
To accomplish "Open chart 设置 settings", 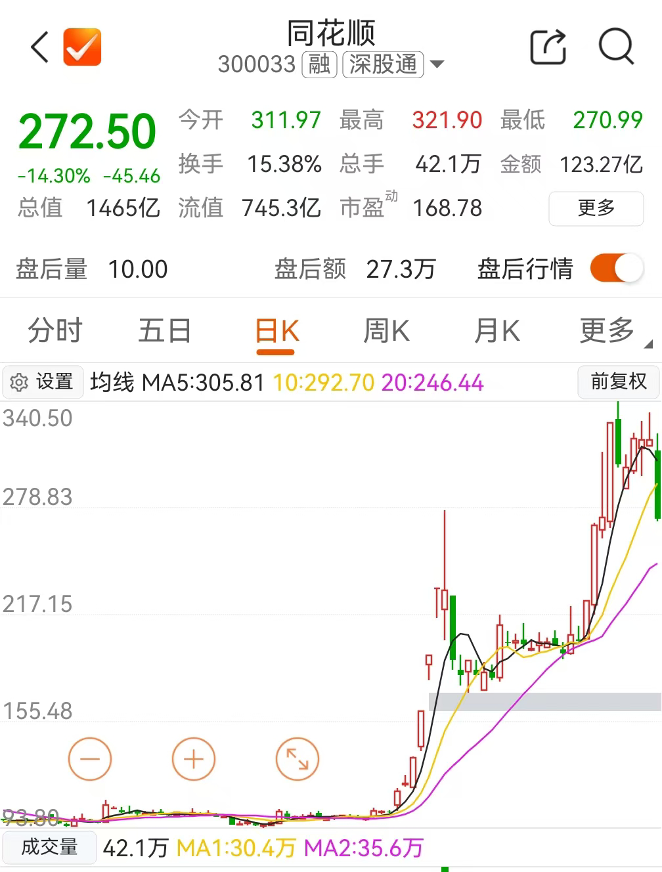I will [x=42, y=382].
